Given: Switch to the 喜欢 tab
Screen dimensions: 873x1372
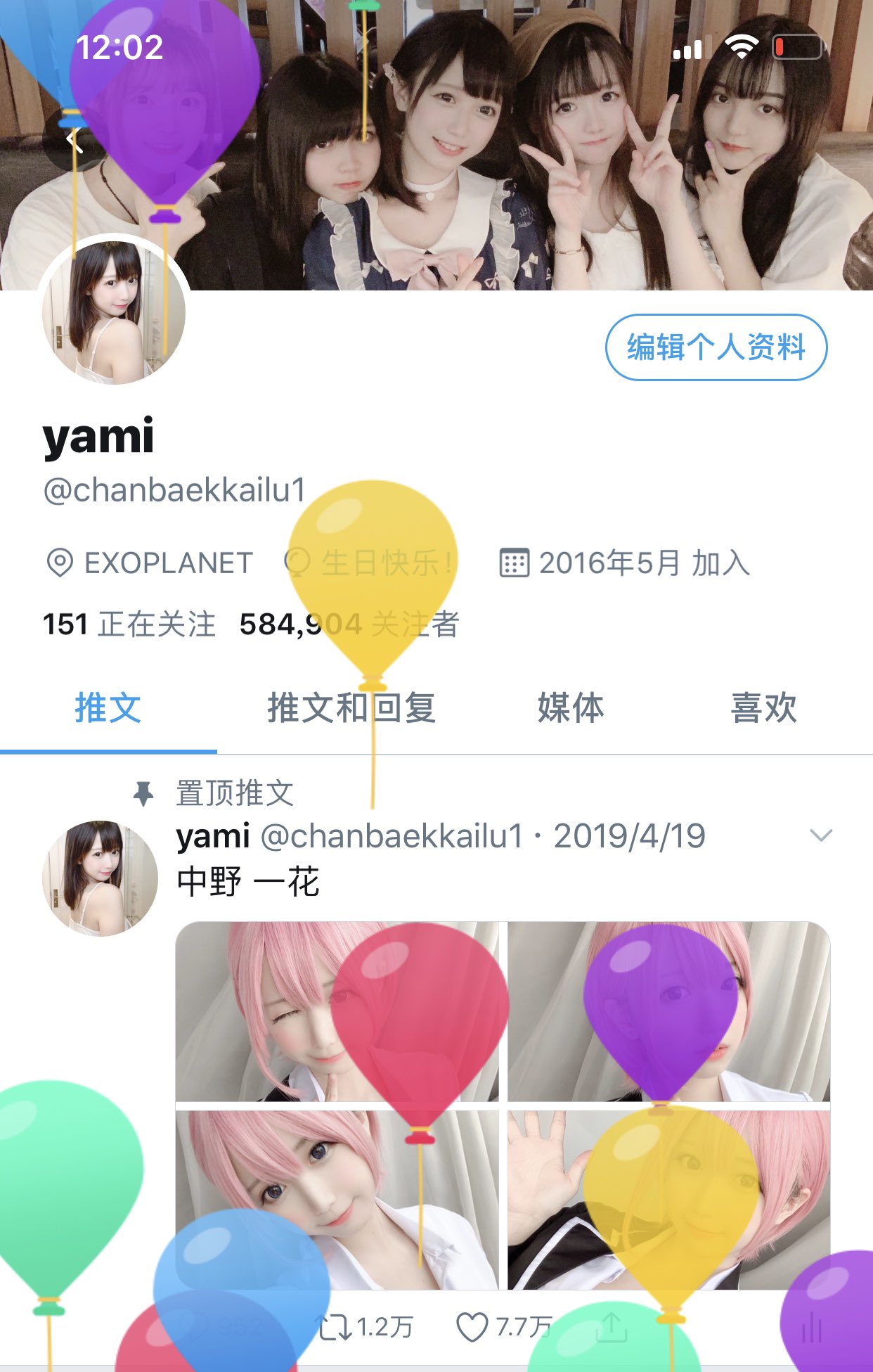Looking at the screenshot, I should coord(763,708).
